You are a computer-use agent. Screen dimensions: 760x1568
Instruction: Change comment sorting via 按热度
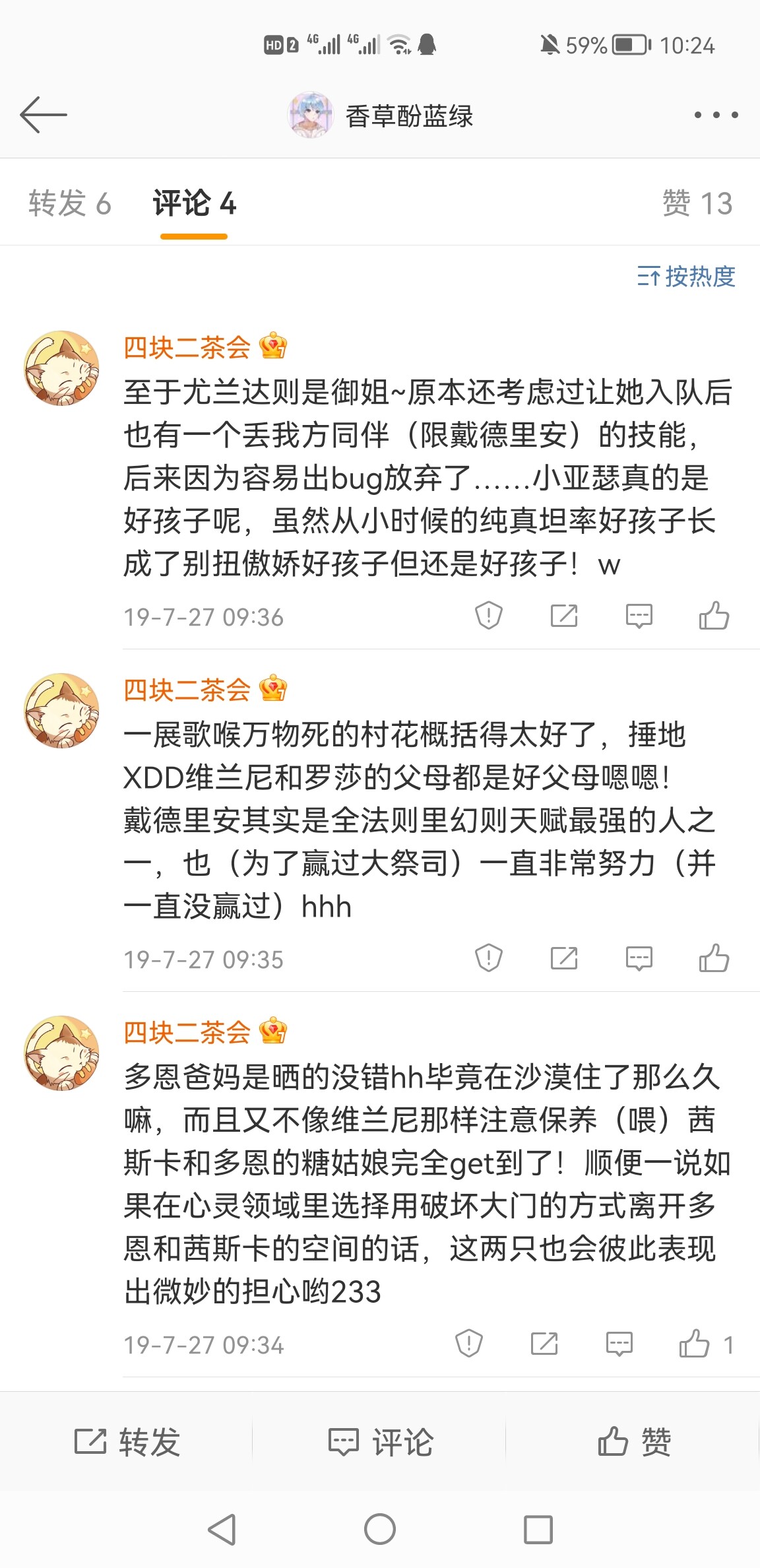coord(686,277)
